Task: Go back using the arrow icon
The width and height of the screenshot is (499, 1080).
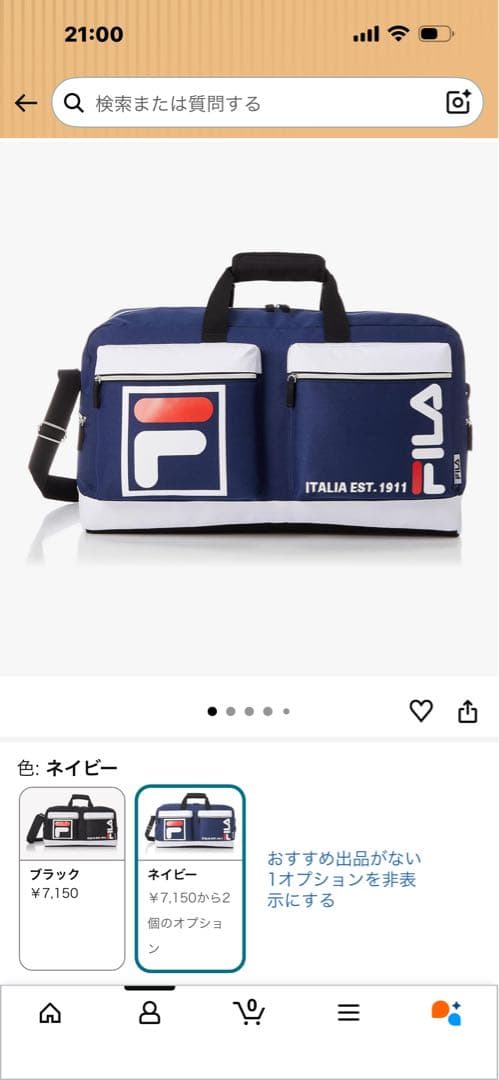Action: pos(26,103)
